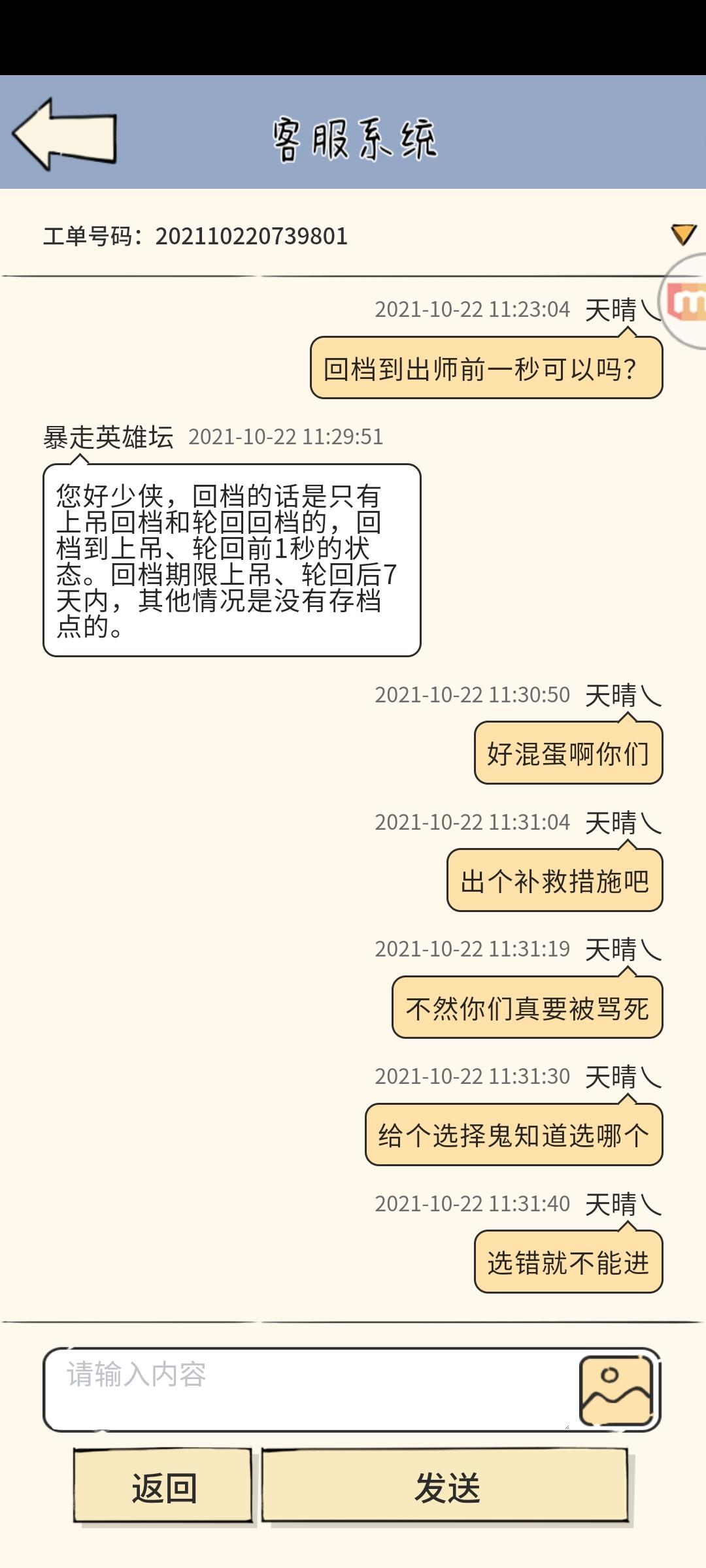Send the message with 发送
Image resolution: width=706 pixels, height=1568 pixels.
tap(446, 1487)
